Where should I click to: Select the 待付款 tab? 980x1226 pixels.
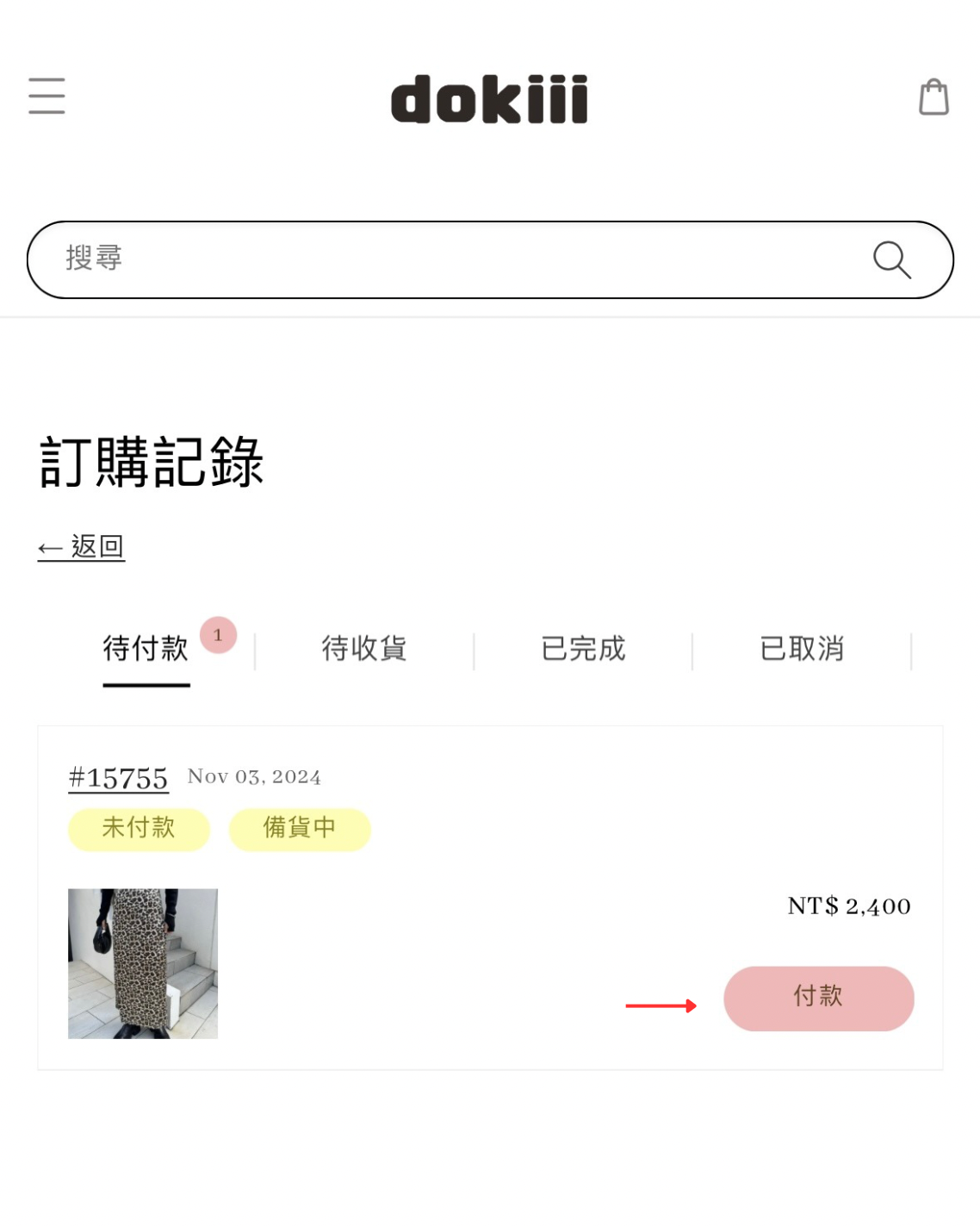coord(146,648)
